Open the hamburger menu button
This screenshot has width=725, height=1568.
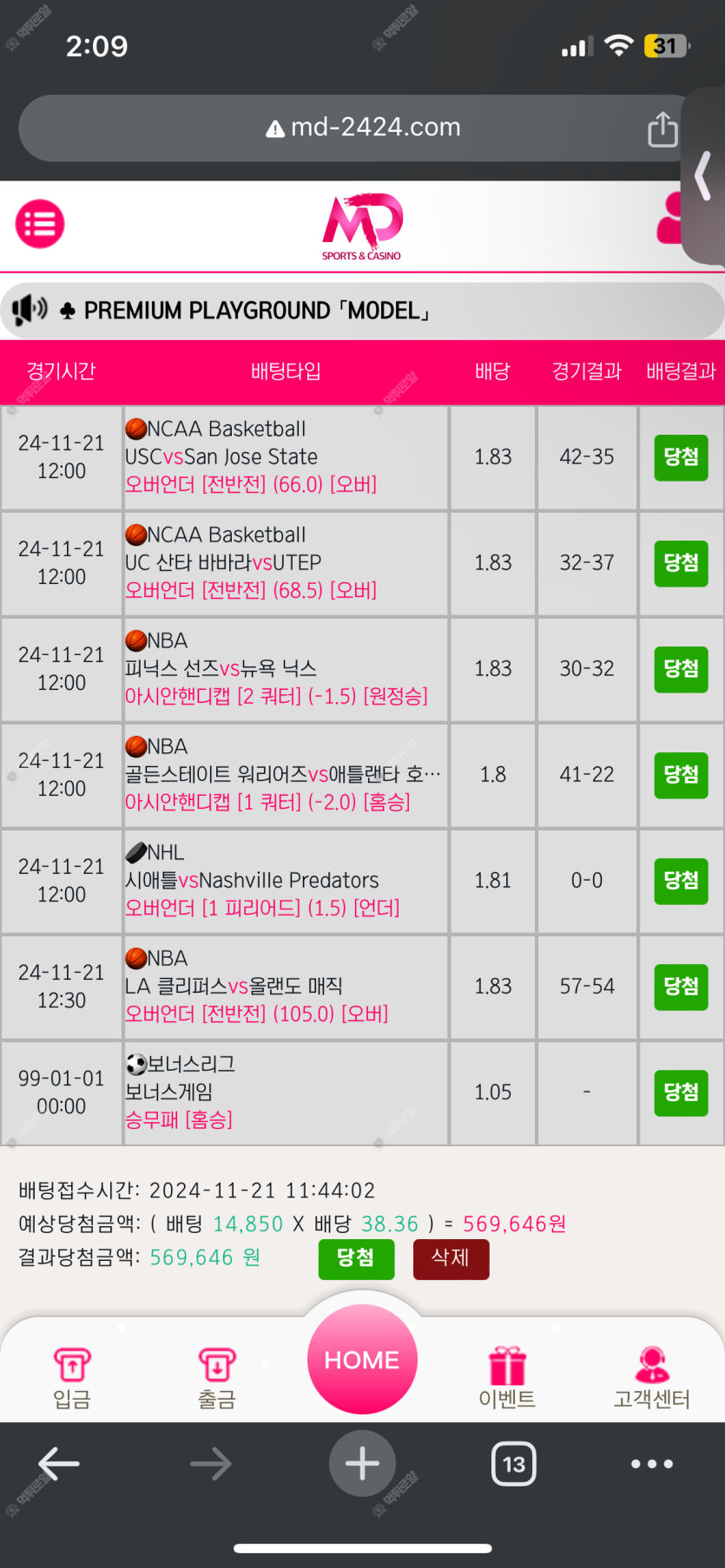(x=40, y=224)
